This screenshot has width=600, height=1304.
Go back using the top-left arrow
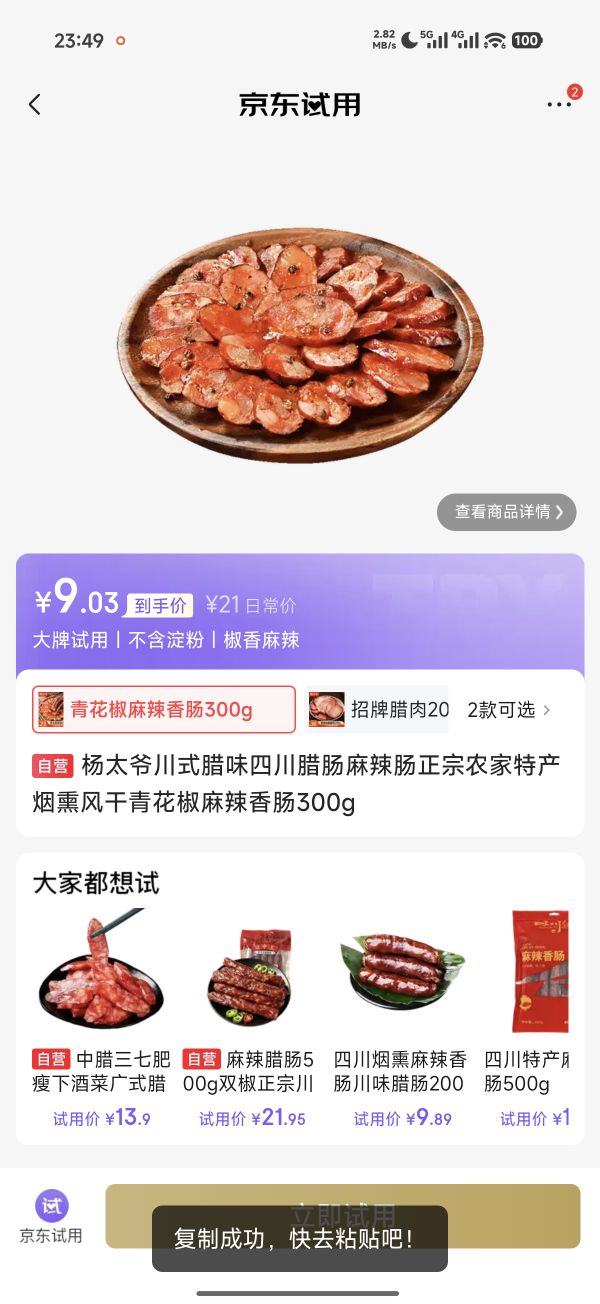pyautogui.click(x=35, y=104)
